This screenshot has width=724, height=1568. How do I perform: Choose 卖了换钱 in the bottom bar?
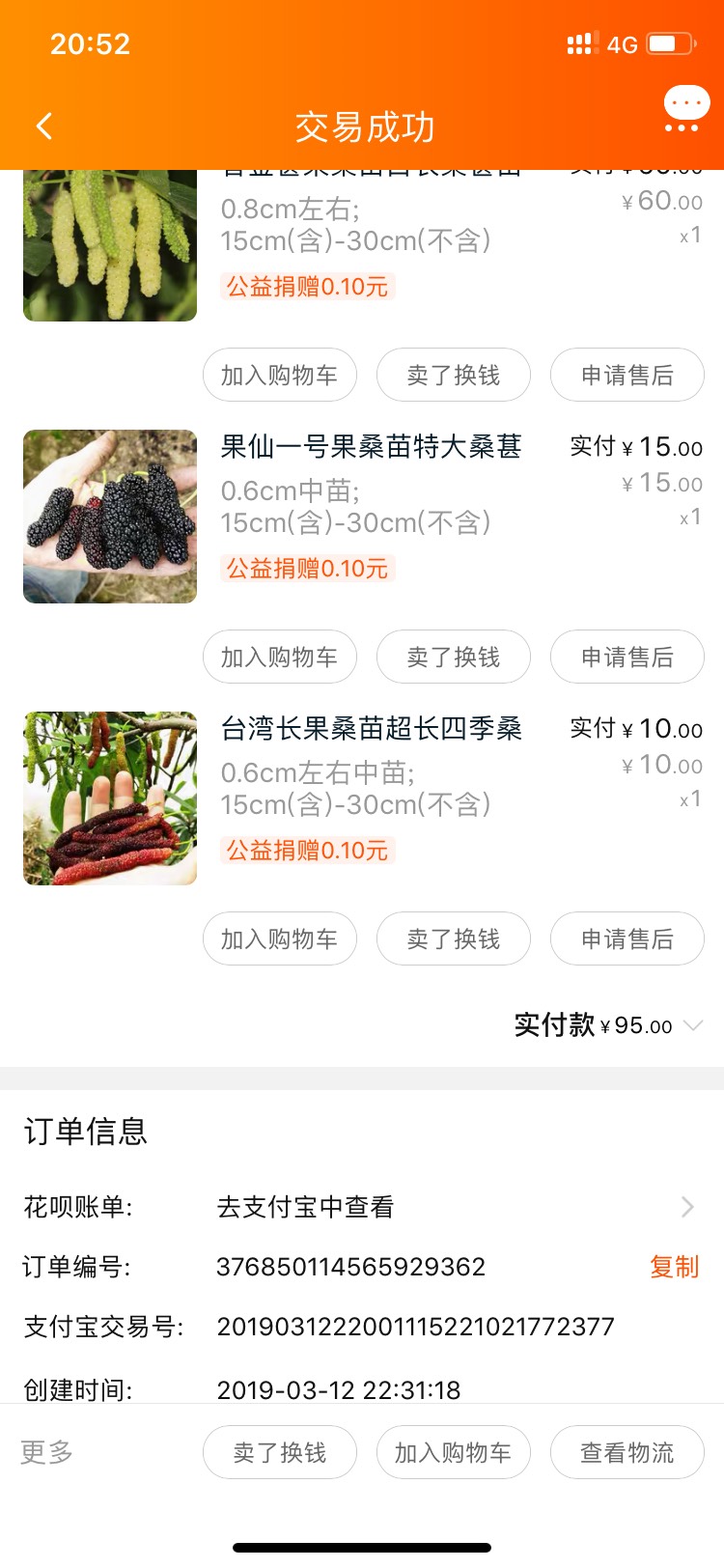click(x=279, y=1452)
